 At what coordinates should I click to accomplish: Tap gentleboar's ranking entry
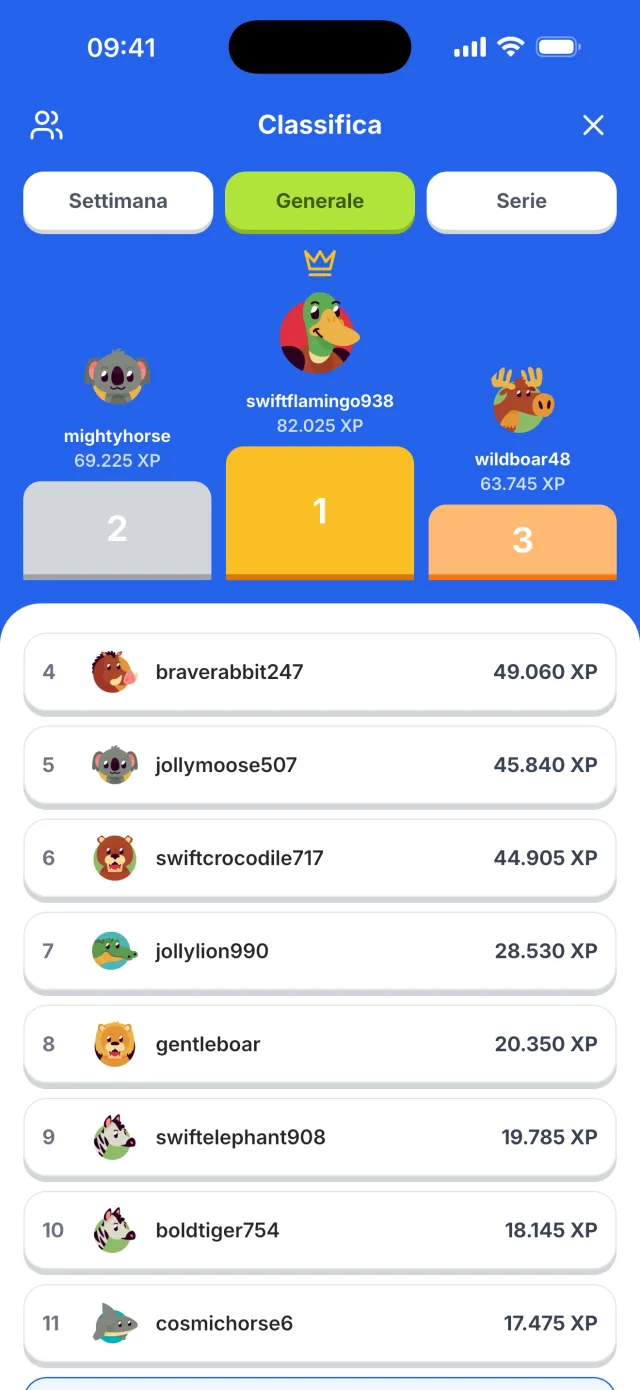[320, 1045]
